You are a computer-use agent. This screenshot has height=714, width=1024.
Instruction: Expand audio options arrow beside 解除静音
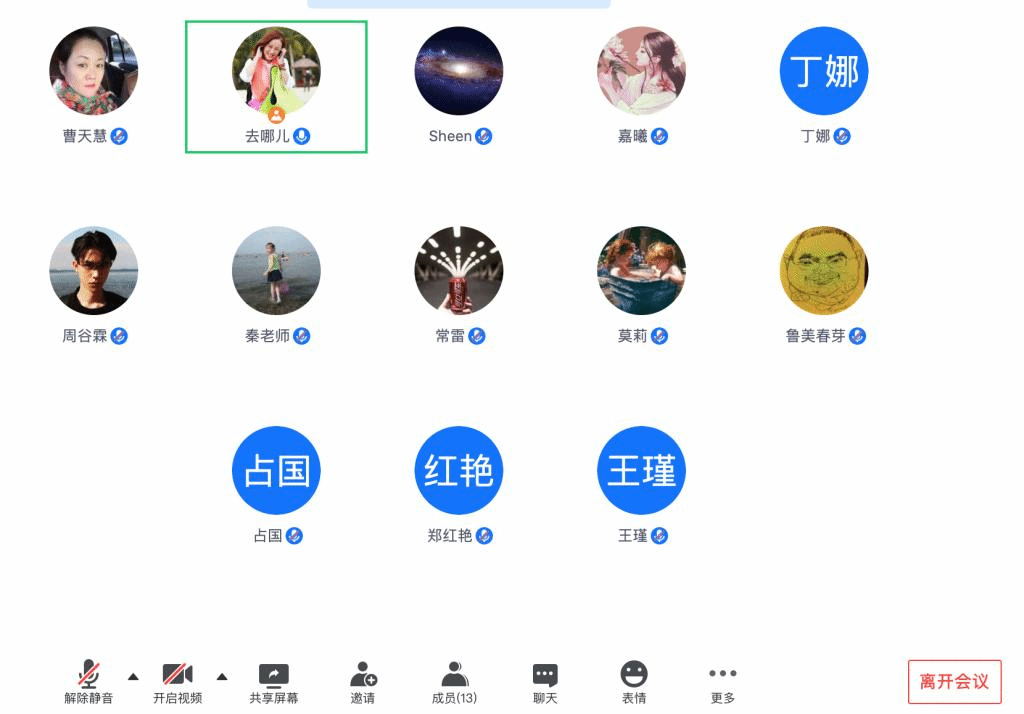pyautogui.click(x=133, y=676)
